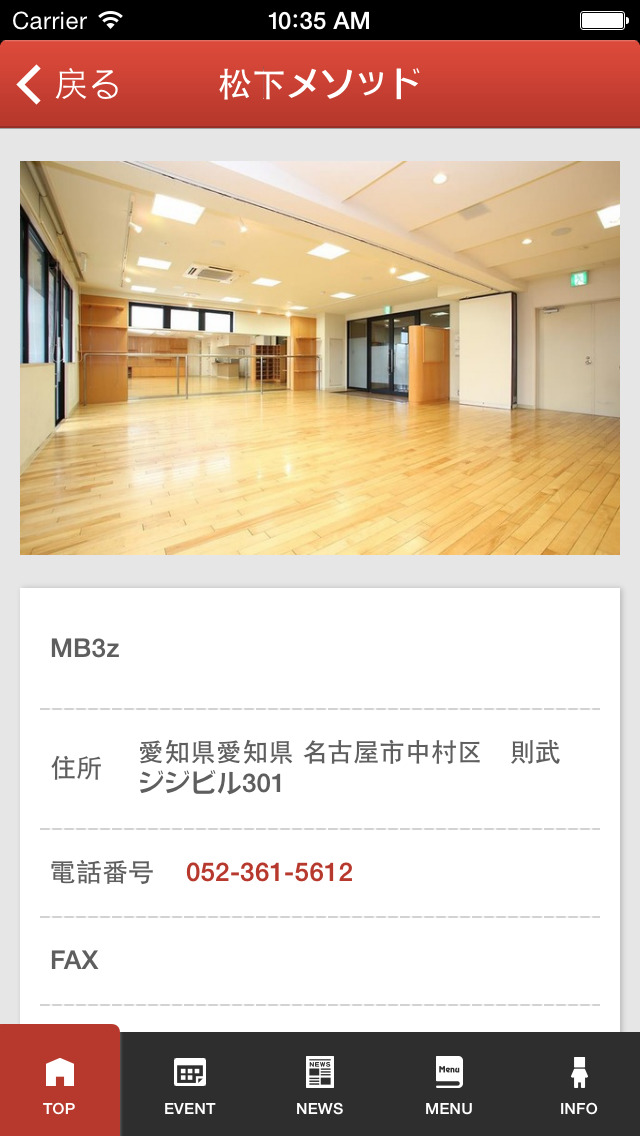
Task: Switch to the NEWS tab
Action: coord(320,1085)
